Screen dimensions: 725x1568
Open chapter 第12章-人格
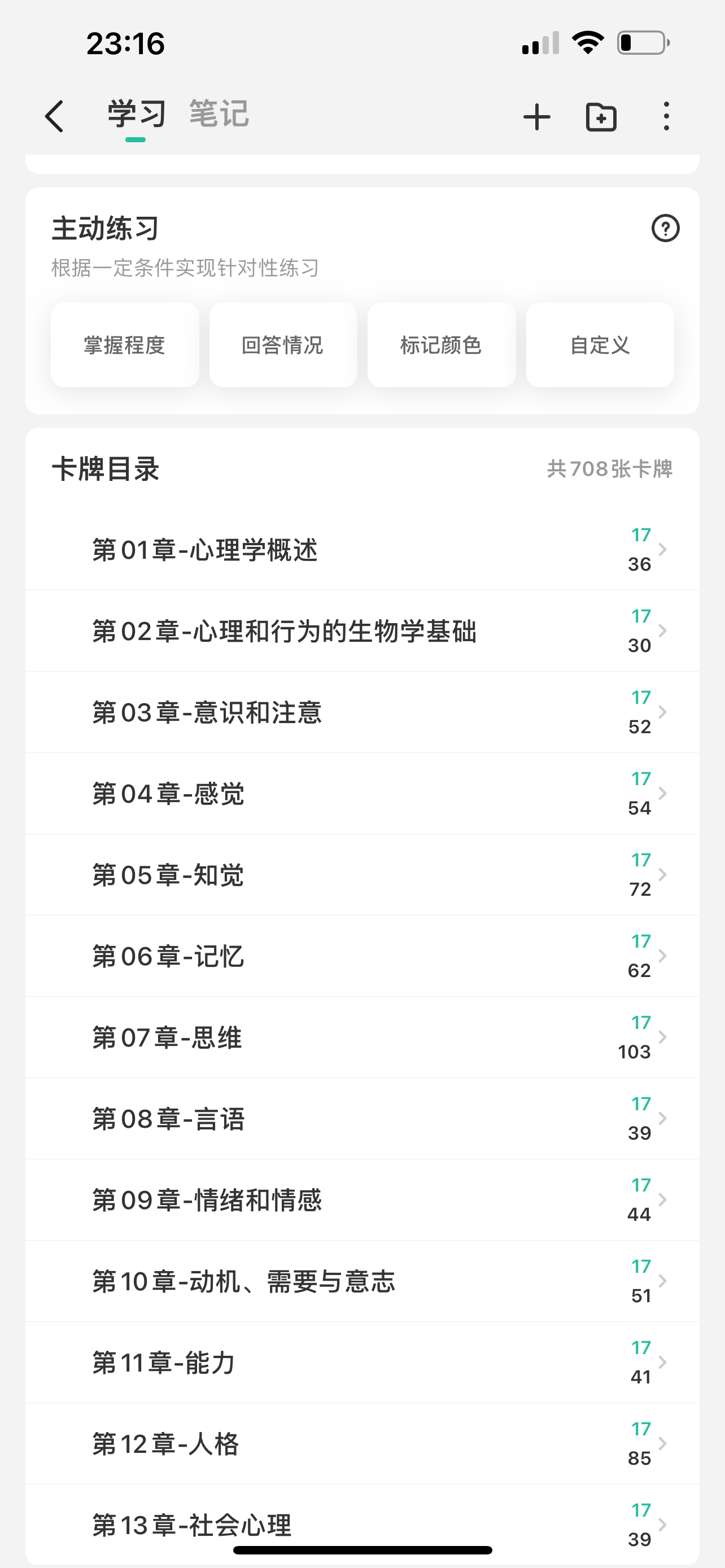pos(362,1444)
